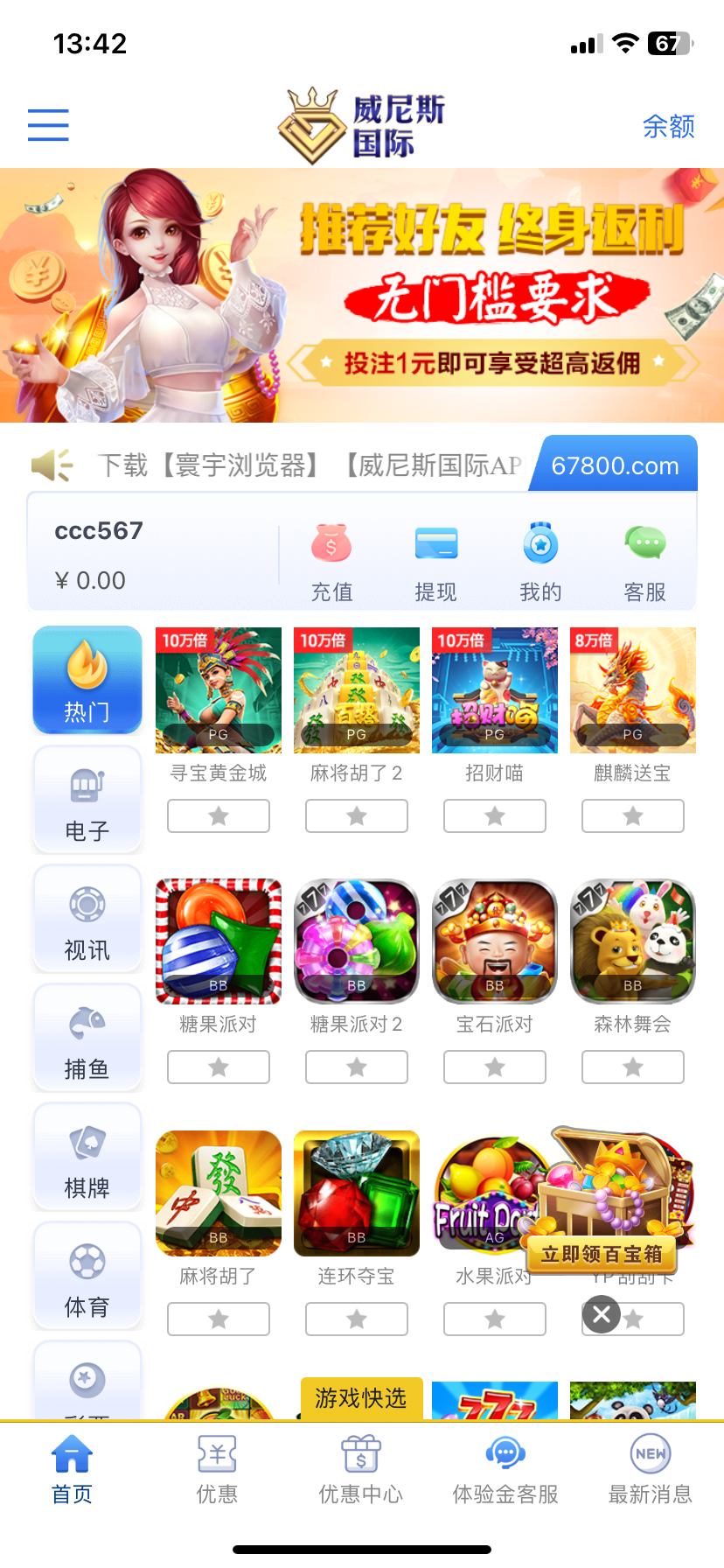Switch to the 视讯 category

pos(87,920)
